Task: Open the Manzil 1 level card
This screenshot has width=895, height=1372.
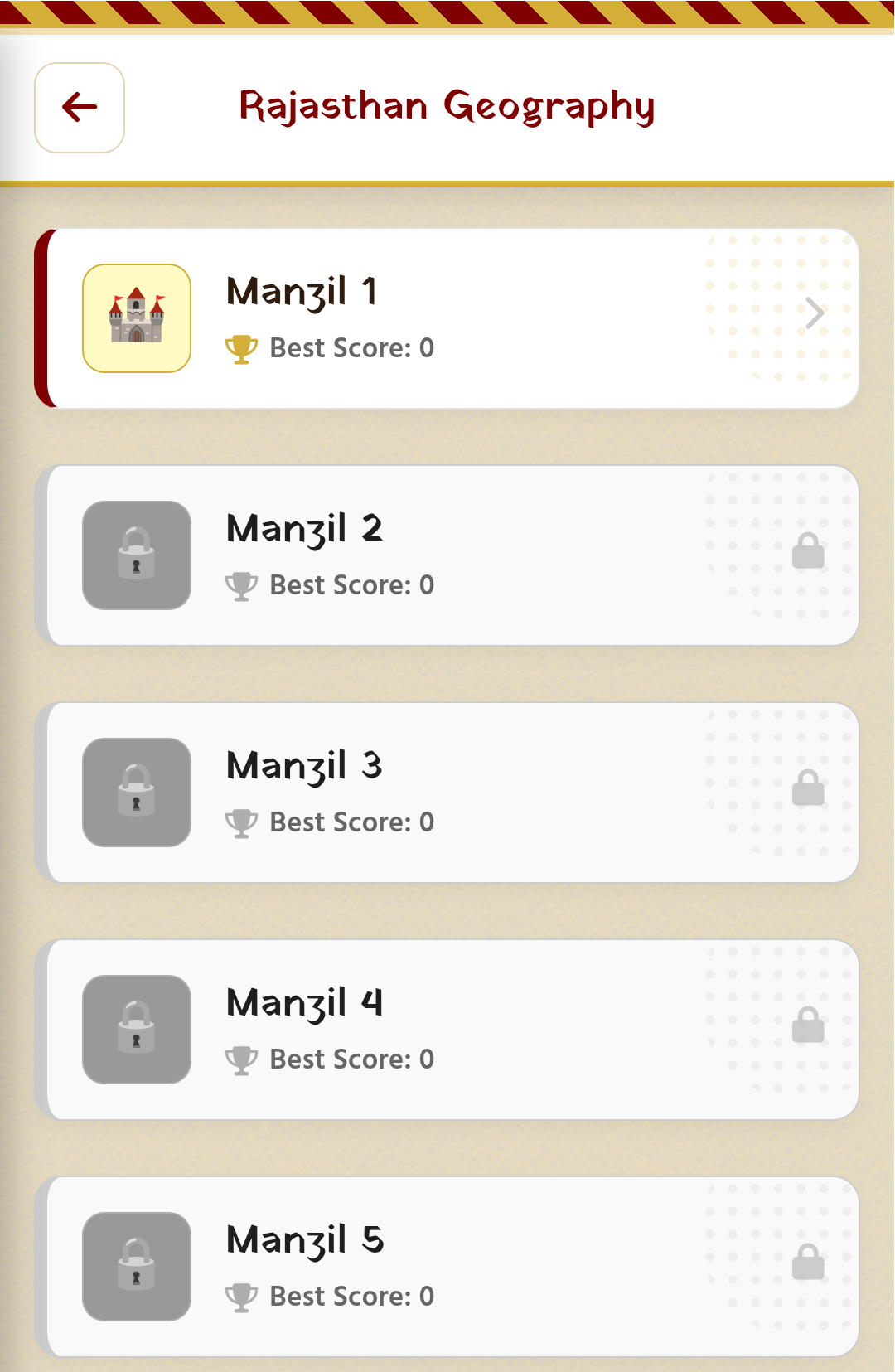Action: point(447,318)
